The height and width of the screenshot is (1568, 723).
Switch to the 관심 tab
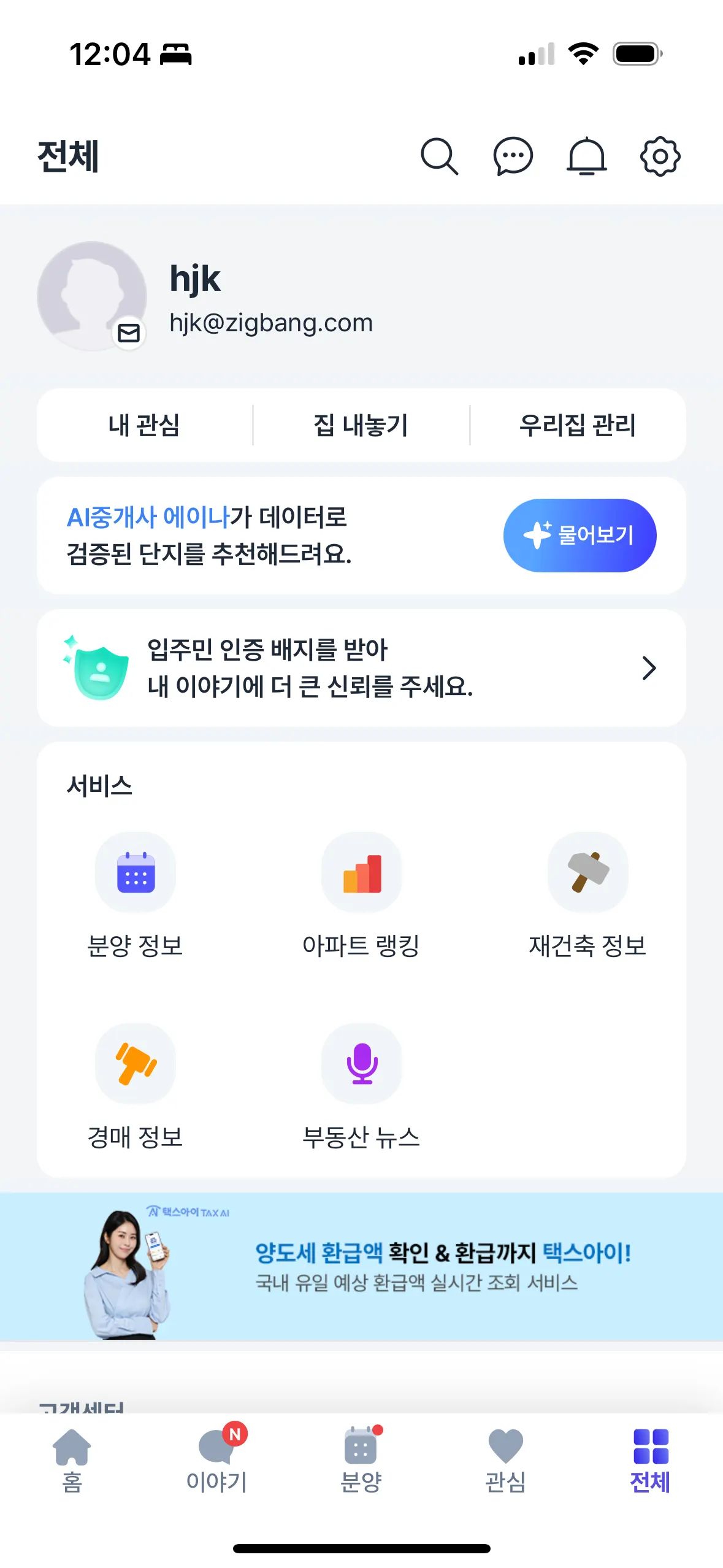(505, 1460)
